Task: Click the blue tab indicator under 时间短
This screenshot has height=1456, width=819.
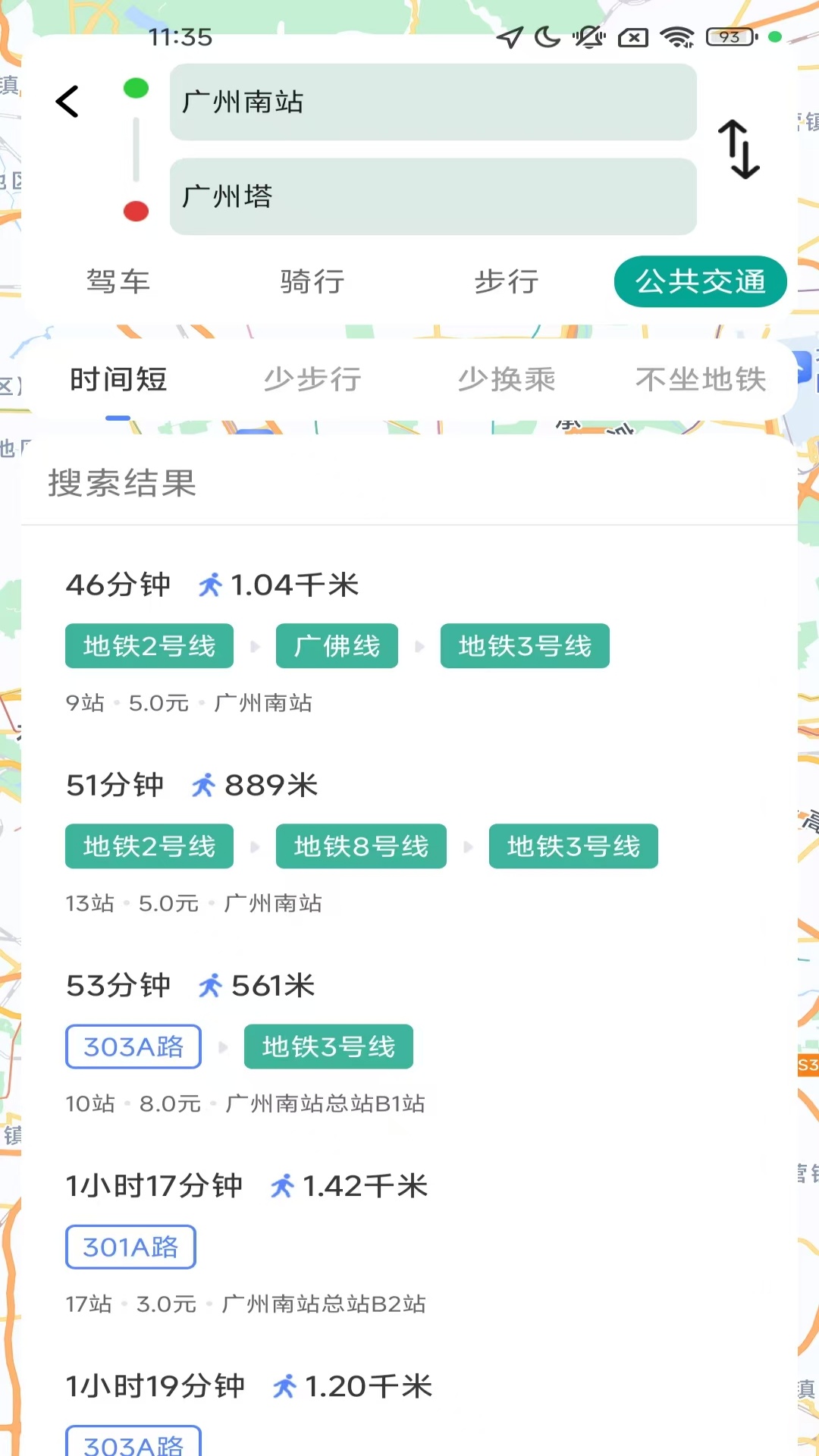Action: point(118,417)
